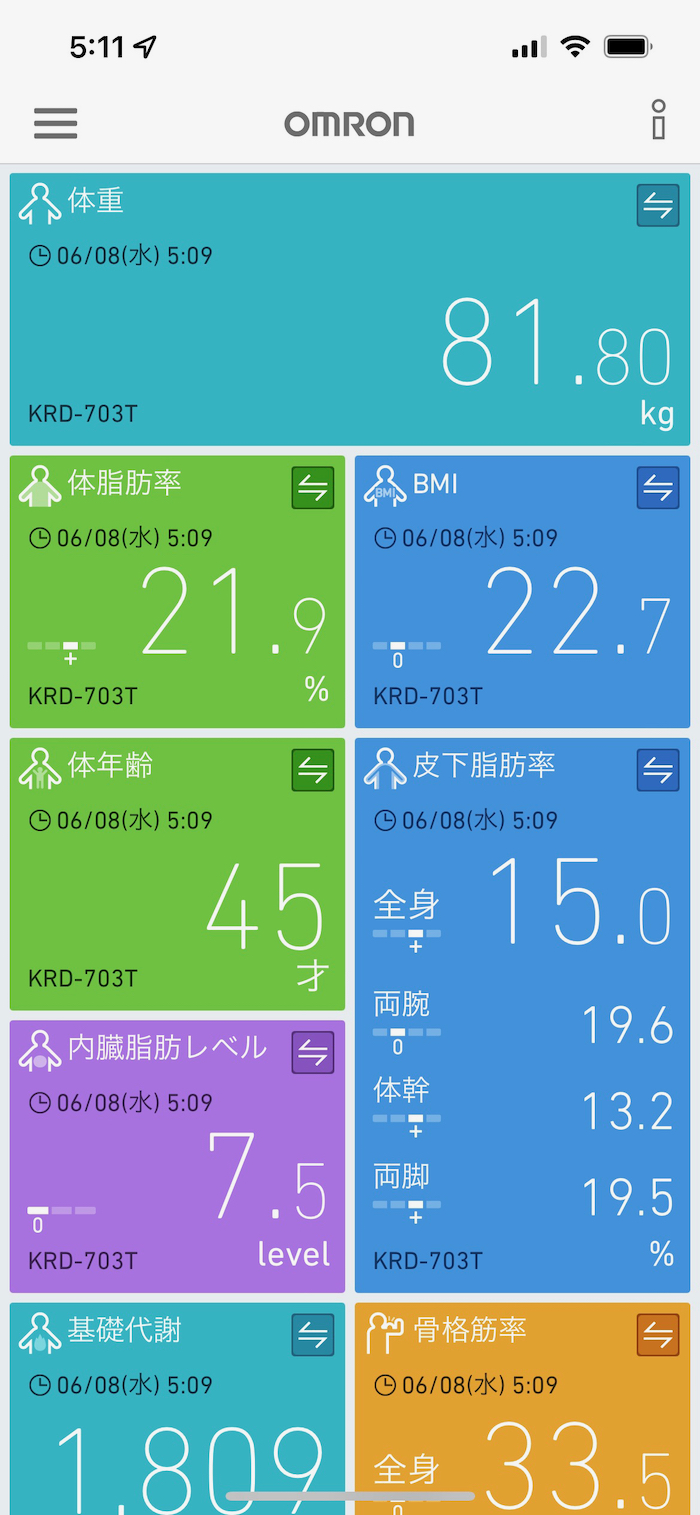Tap the swap icon on 基礎代謝 card

pos(312,1335)
